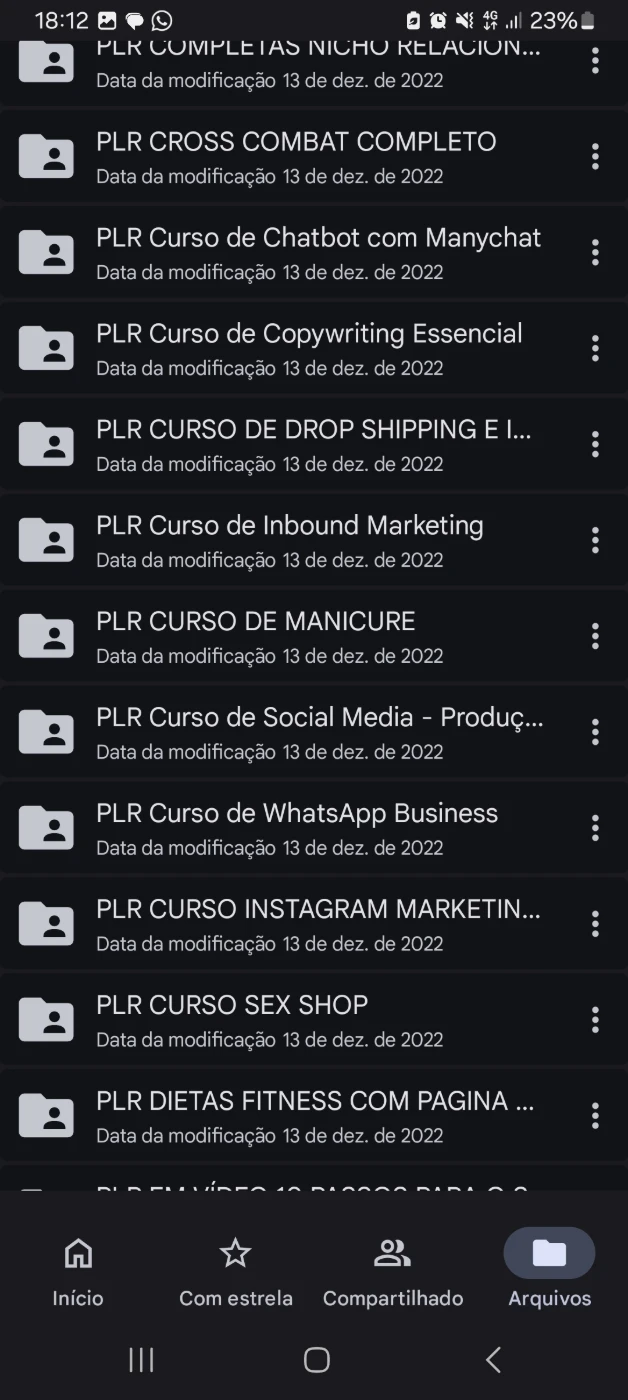Viewport: 628px width, 1400px height.
Task: Open PLR Curso de Chatbot com Manychat folder
Action: [x=318, y=252]
